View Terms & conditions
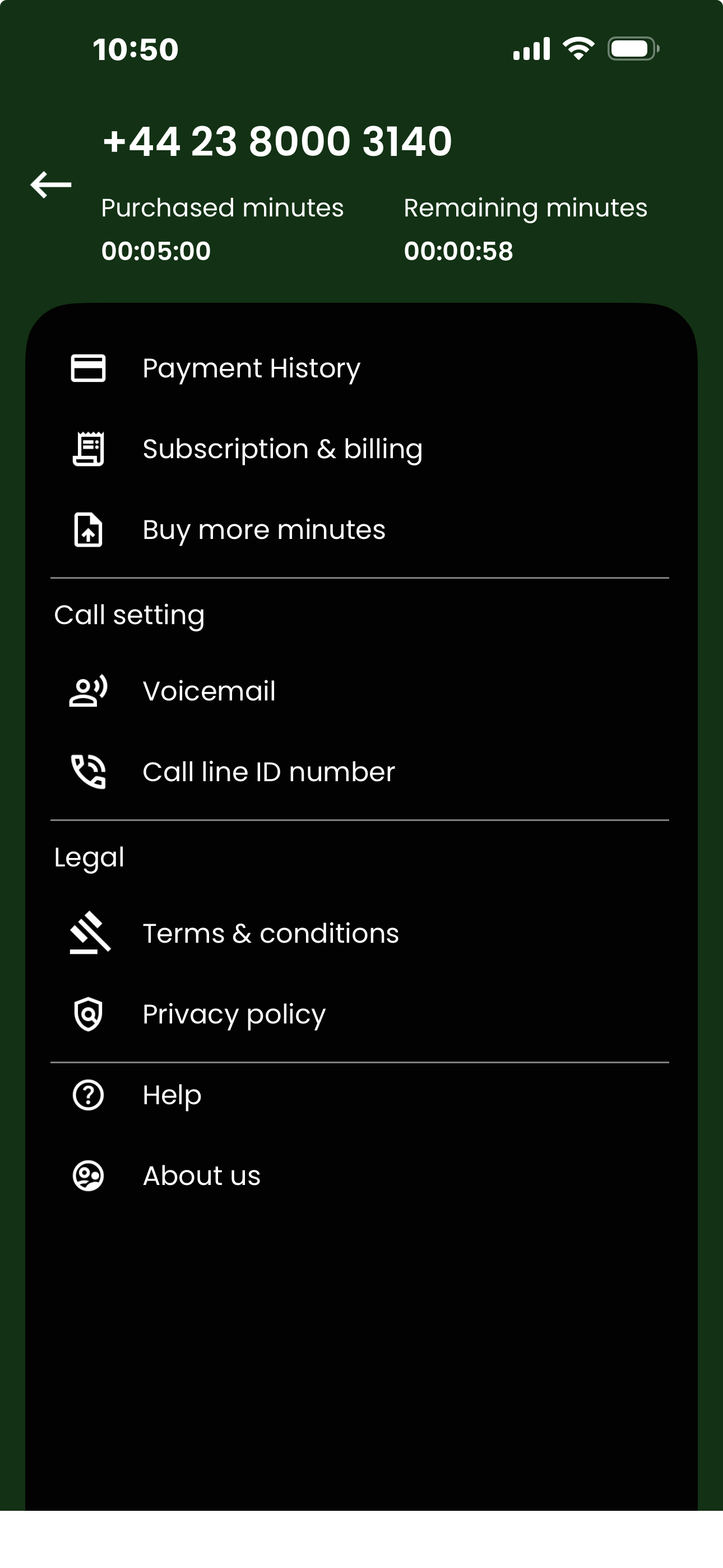The image size is (723, 1568). point(270,933)
